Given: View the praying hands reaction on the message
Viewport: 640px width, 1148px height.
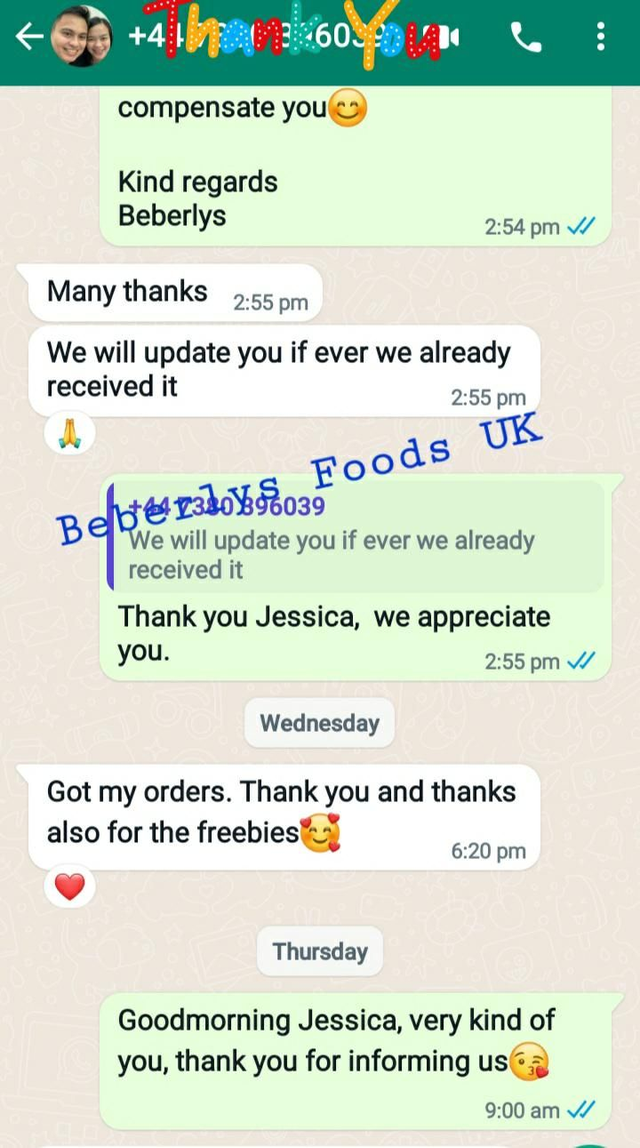Looking at the screenshot, I should click(x=69, y=434).
